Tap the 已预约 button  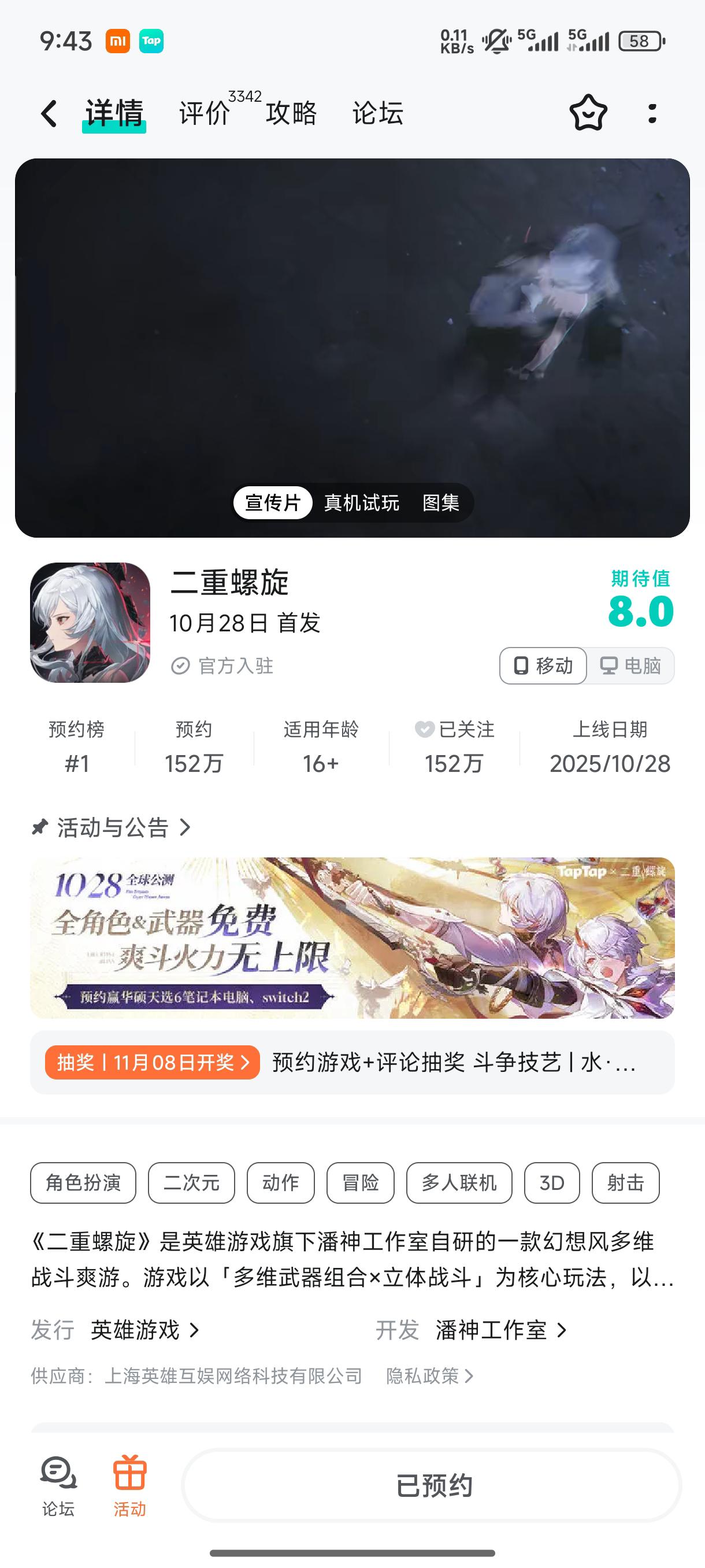432,1485
